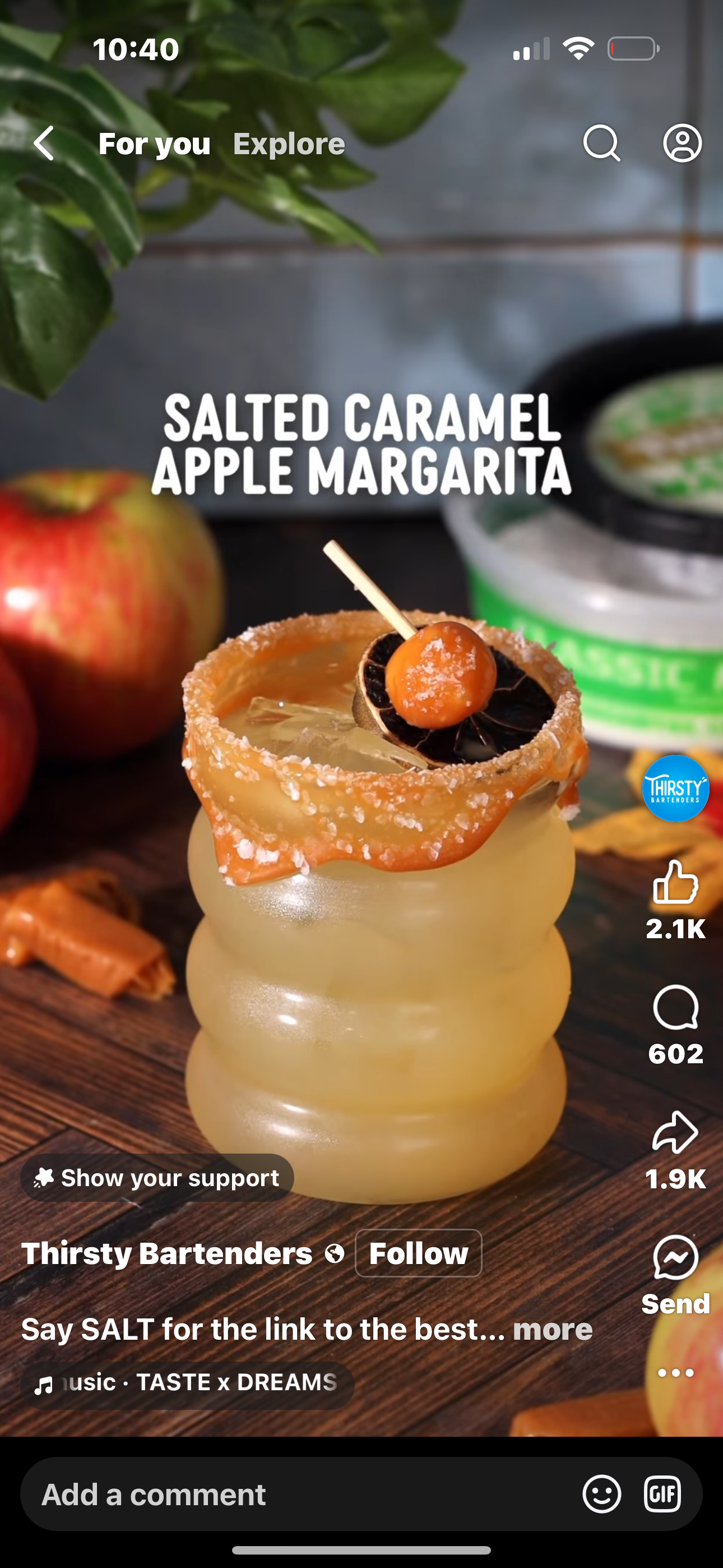Switch to the Explore tab
This screenshot has height=1568, width=723.
pyautogui.click(x=289, y=144)
